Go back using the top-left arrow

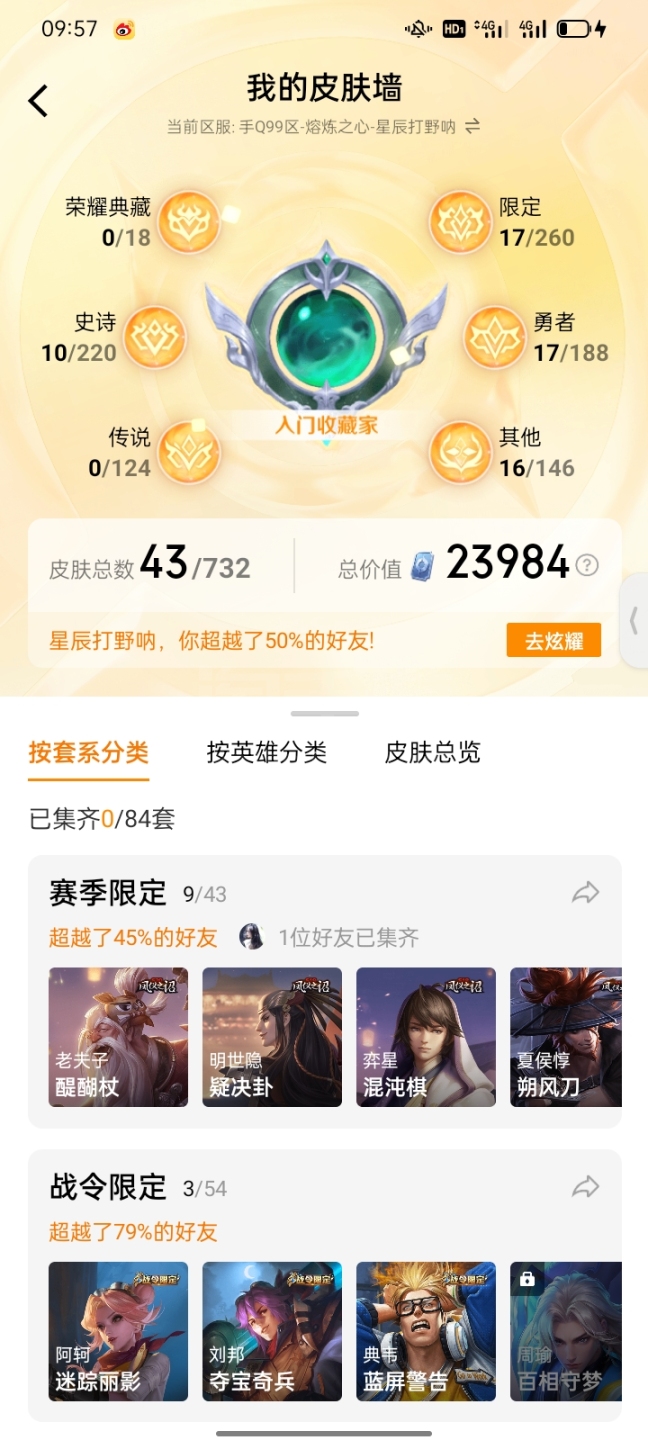(x=38, y=100)
